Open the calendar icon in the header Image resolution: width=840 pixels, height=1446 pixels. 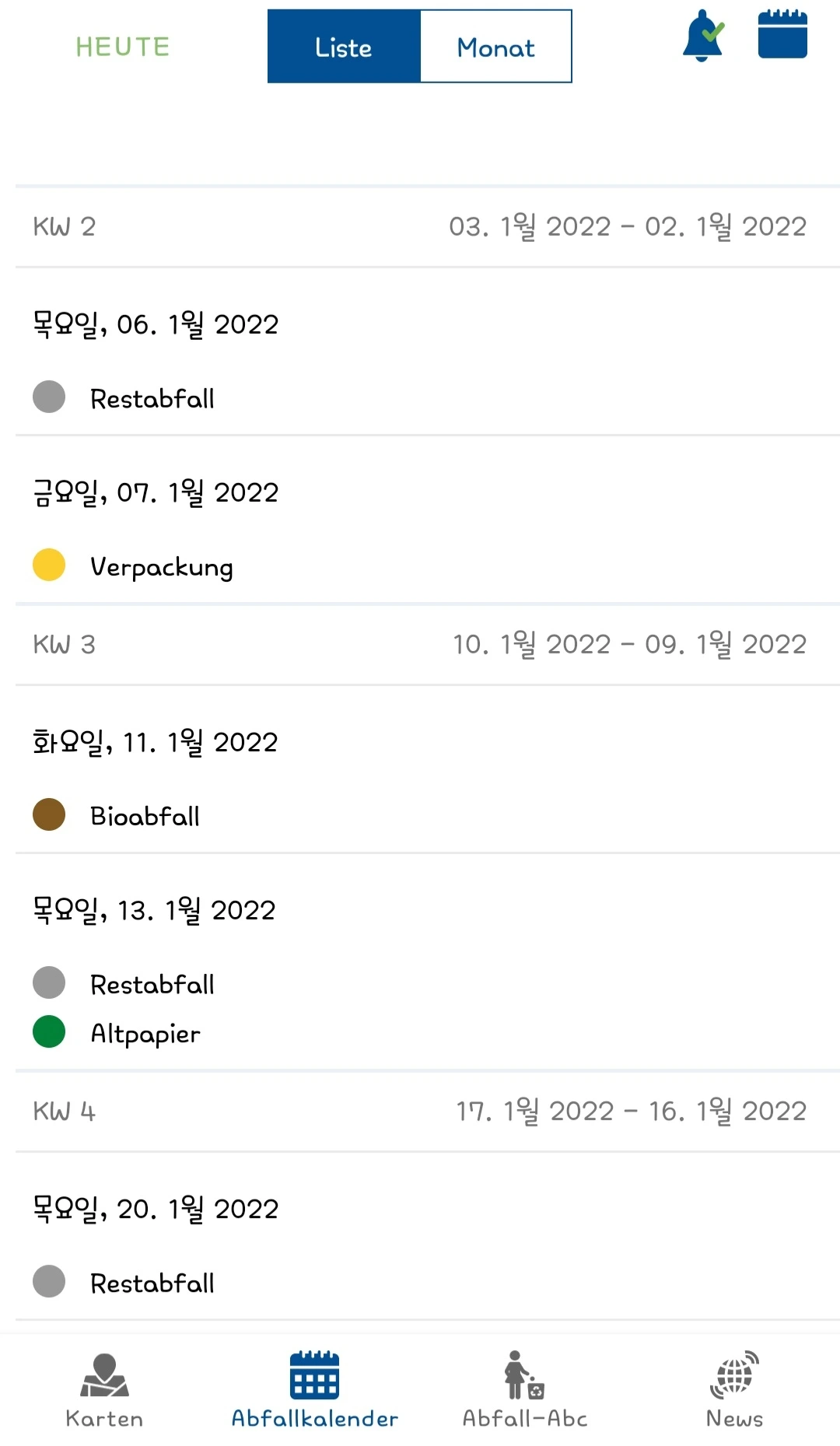(x=782, y=34)
